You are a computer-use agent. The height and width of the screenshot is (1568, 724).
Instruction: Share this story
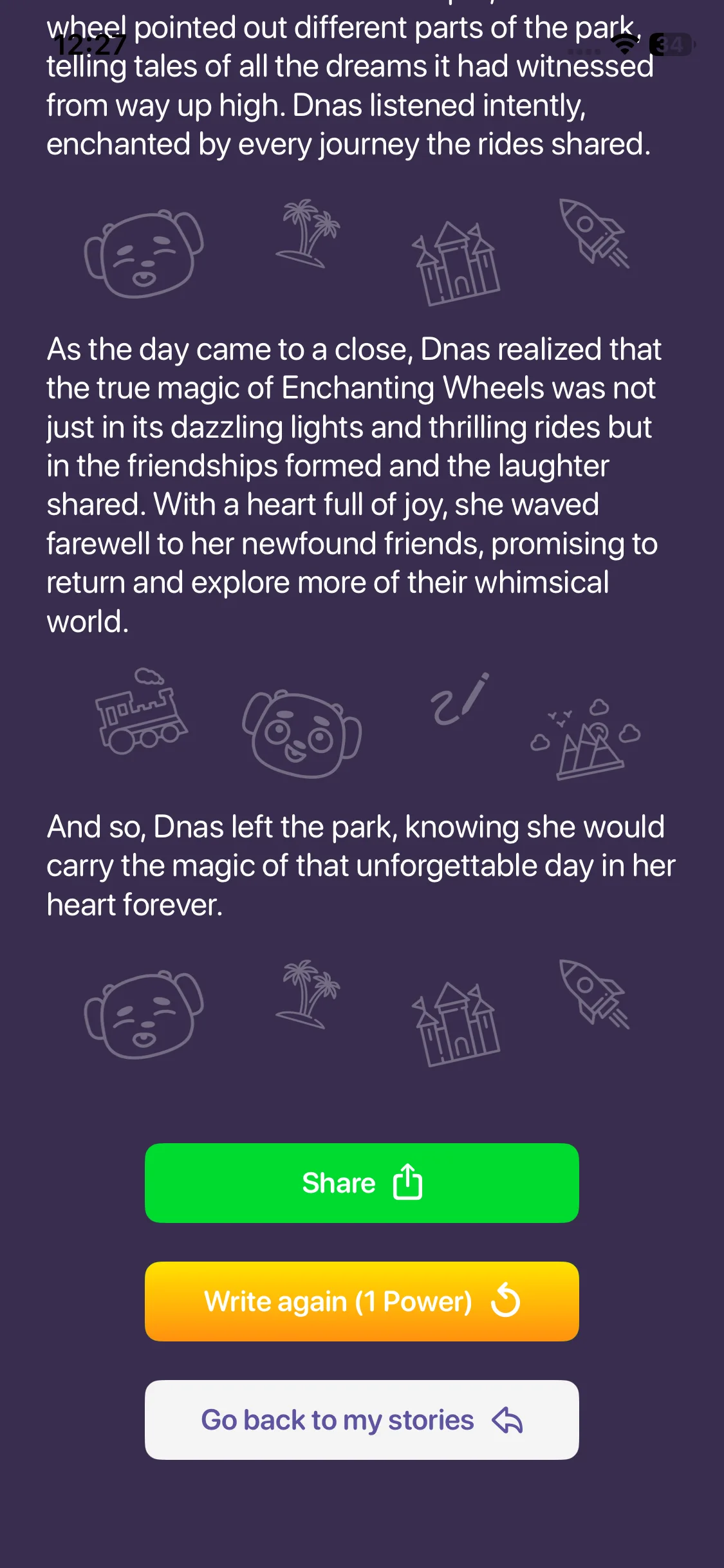pos(362,1183)
